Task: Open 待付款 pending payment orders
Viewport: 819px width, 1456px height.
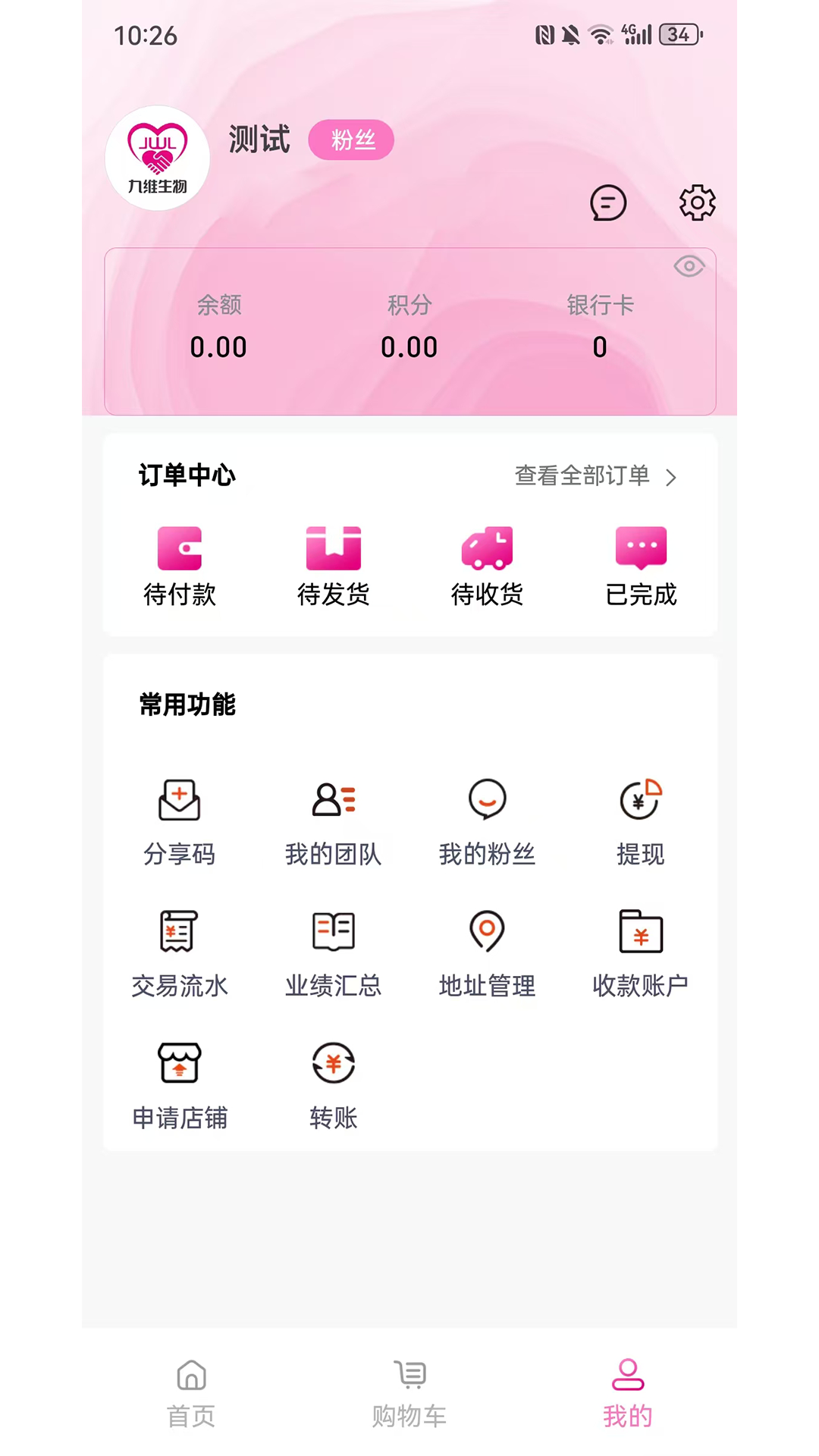Action: coord(180,565)
